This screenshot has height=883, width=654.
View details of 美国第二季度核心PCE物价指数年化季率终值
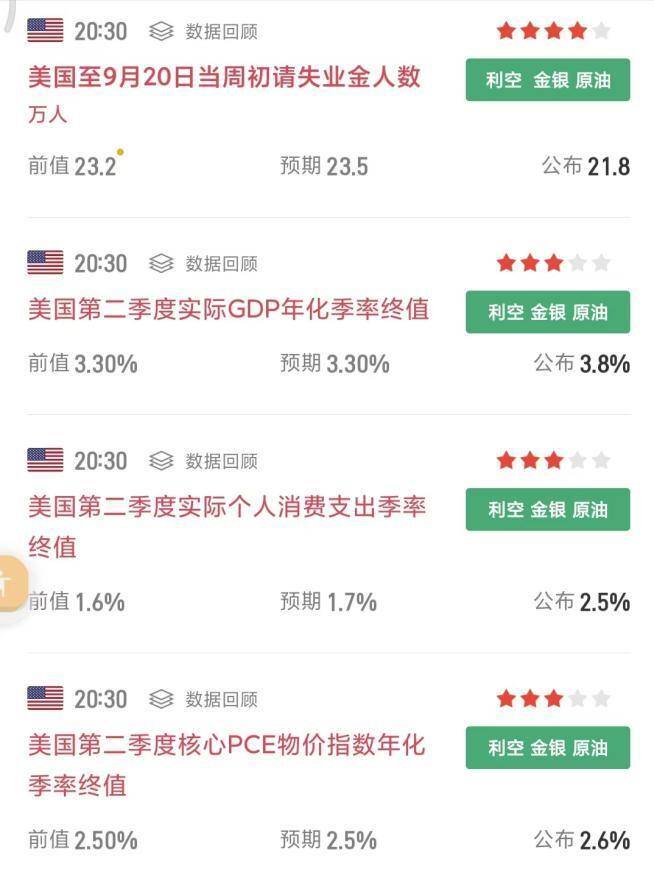[226, 746]
